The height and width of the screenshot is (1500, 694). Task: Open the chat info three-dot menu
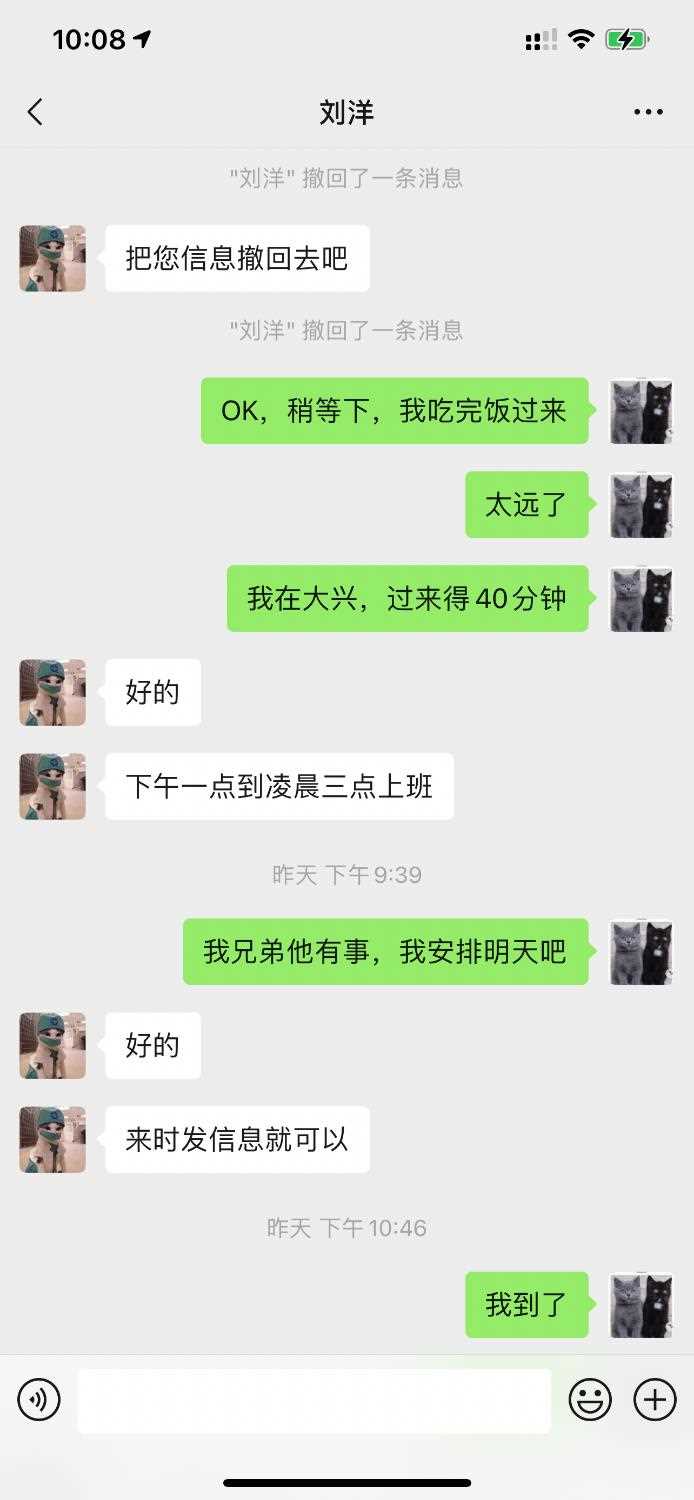pyautogui.click(x=648, y=112)
